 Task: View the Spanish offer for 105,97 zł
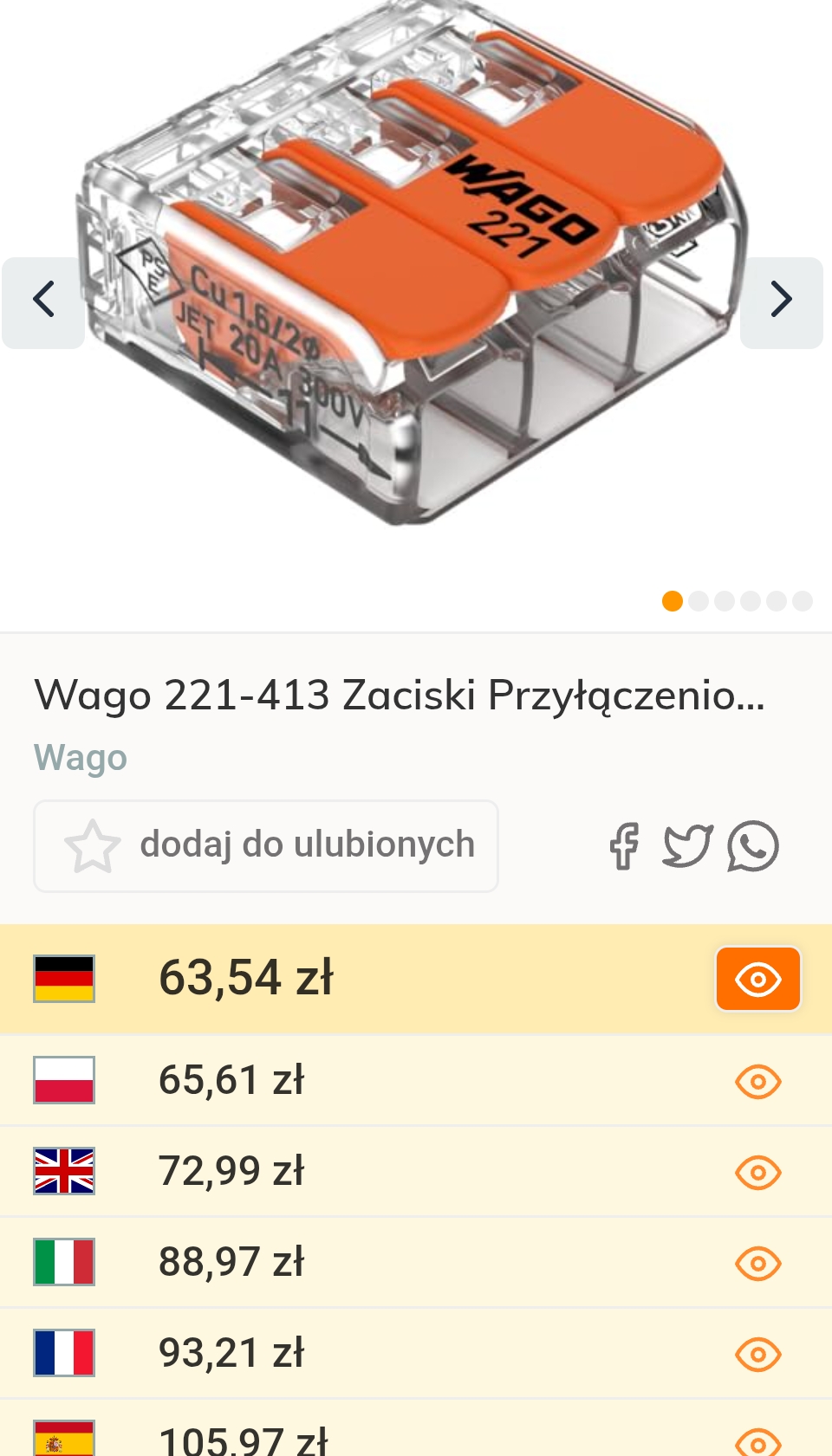757,1441
